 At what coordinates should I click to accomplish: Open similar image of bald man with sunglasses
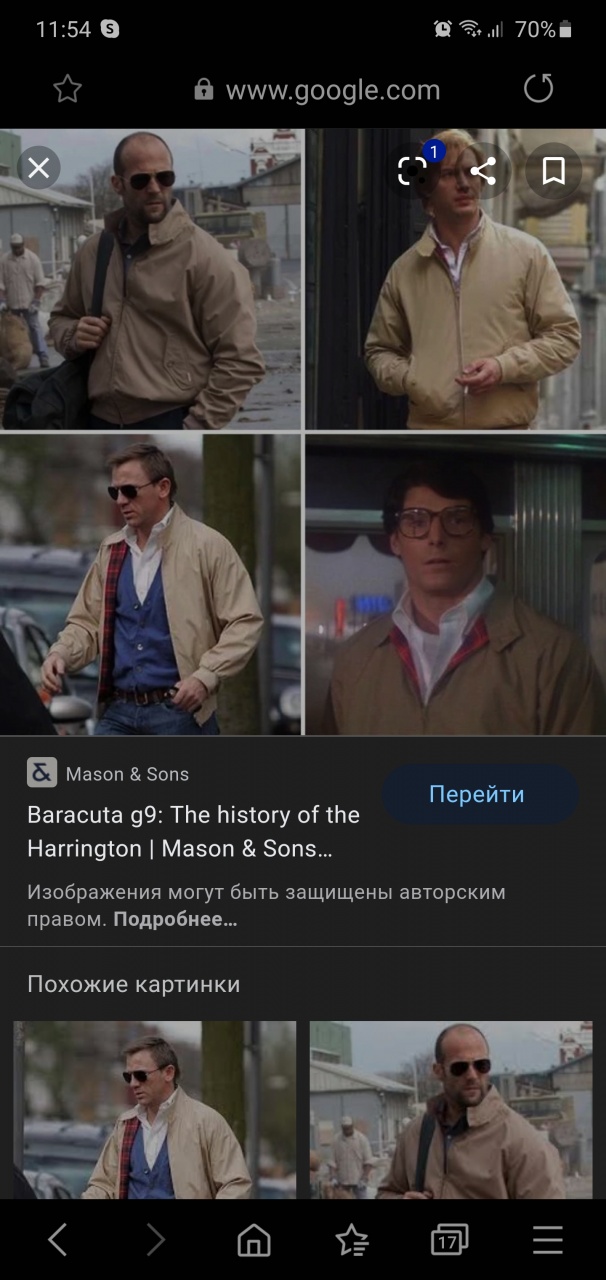[x=450, y=1108]
